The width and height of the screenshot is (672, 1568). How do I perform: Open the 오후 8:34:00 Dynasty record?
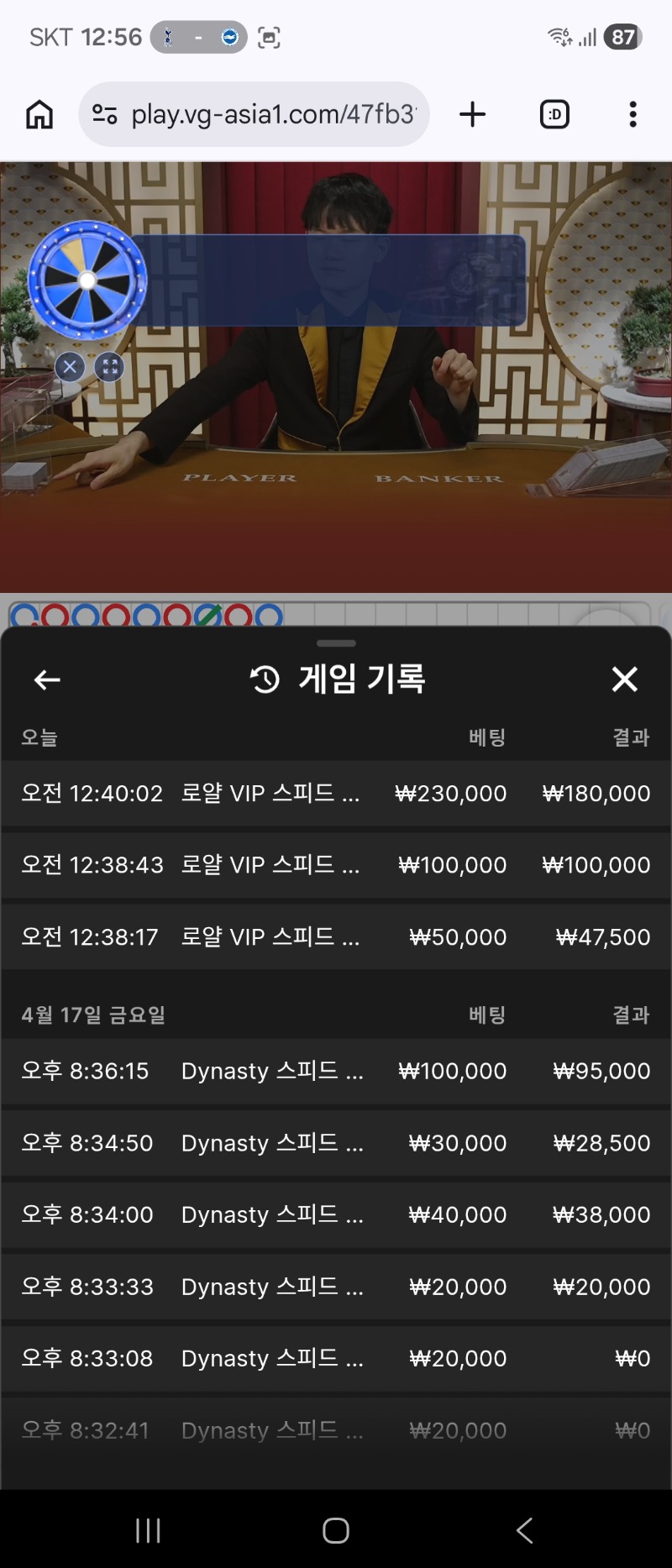[x=336, y=1215]
